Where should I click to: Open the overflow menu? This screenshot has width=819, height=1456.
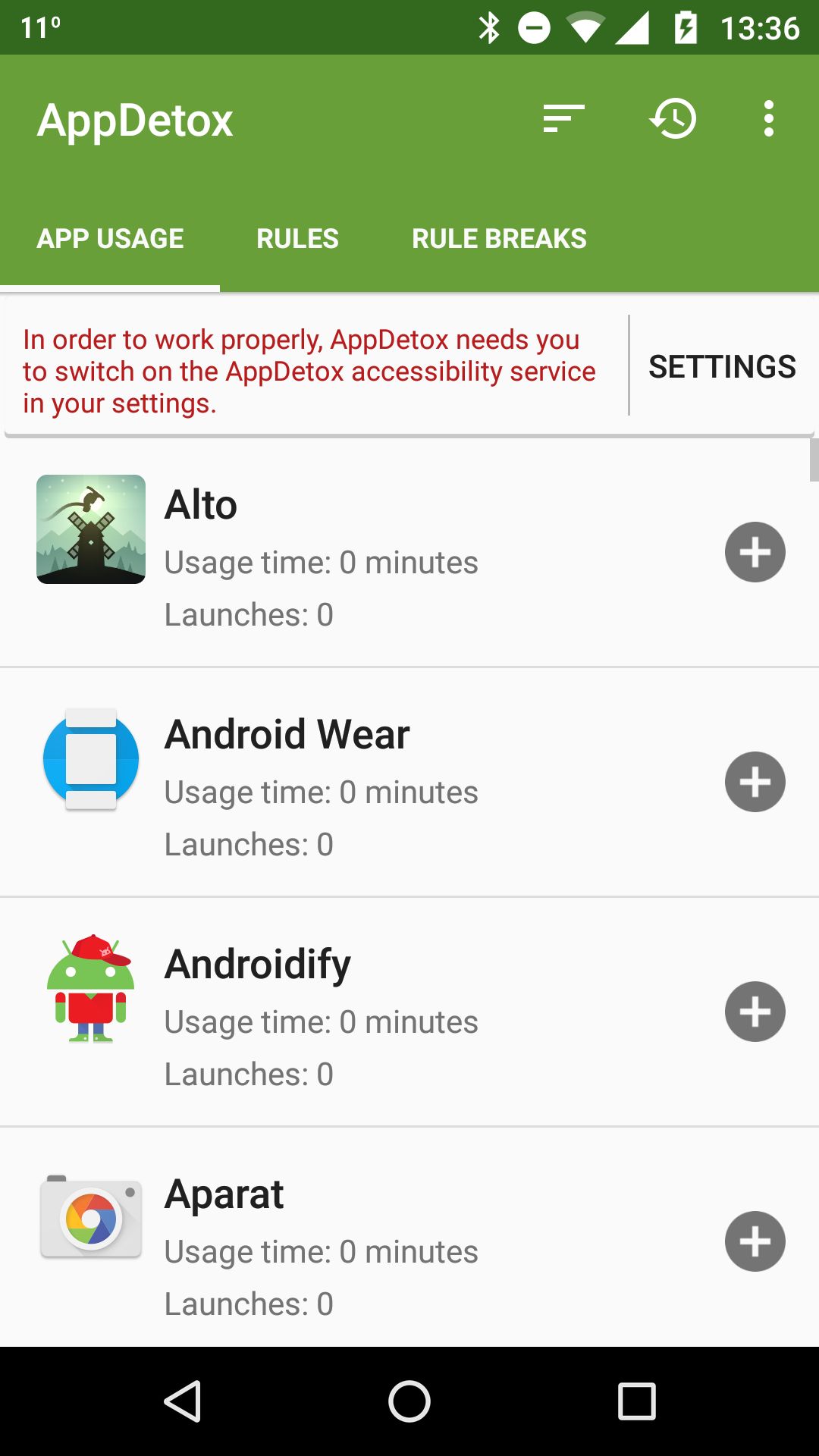tap(769, 119)
